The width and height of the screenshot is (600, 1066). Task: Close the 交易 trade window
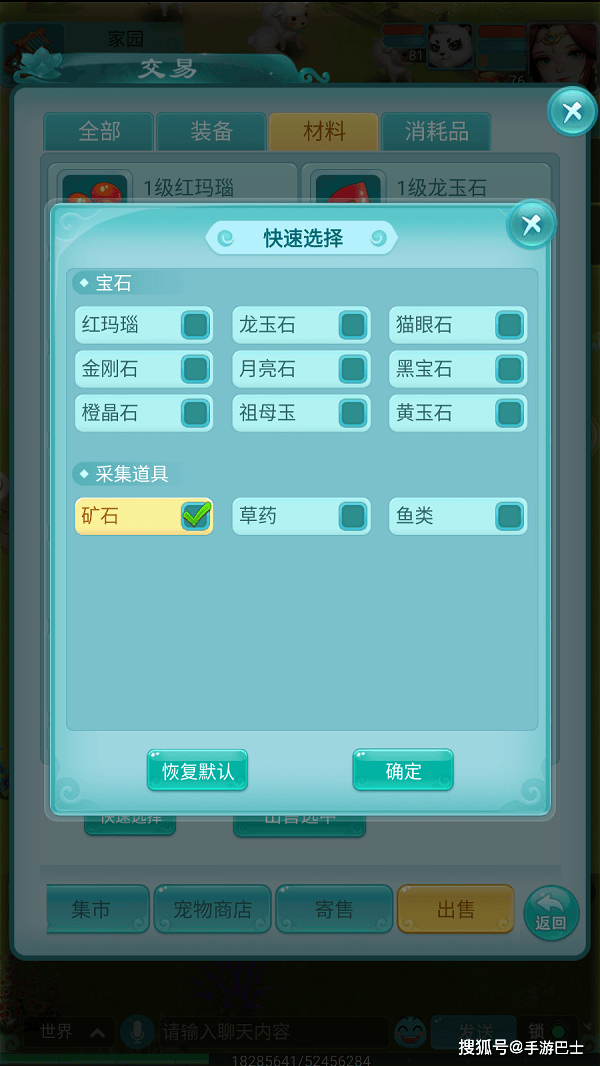pyautogui.click(x=572, y=112)
